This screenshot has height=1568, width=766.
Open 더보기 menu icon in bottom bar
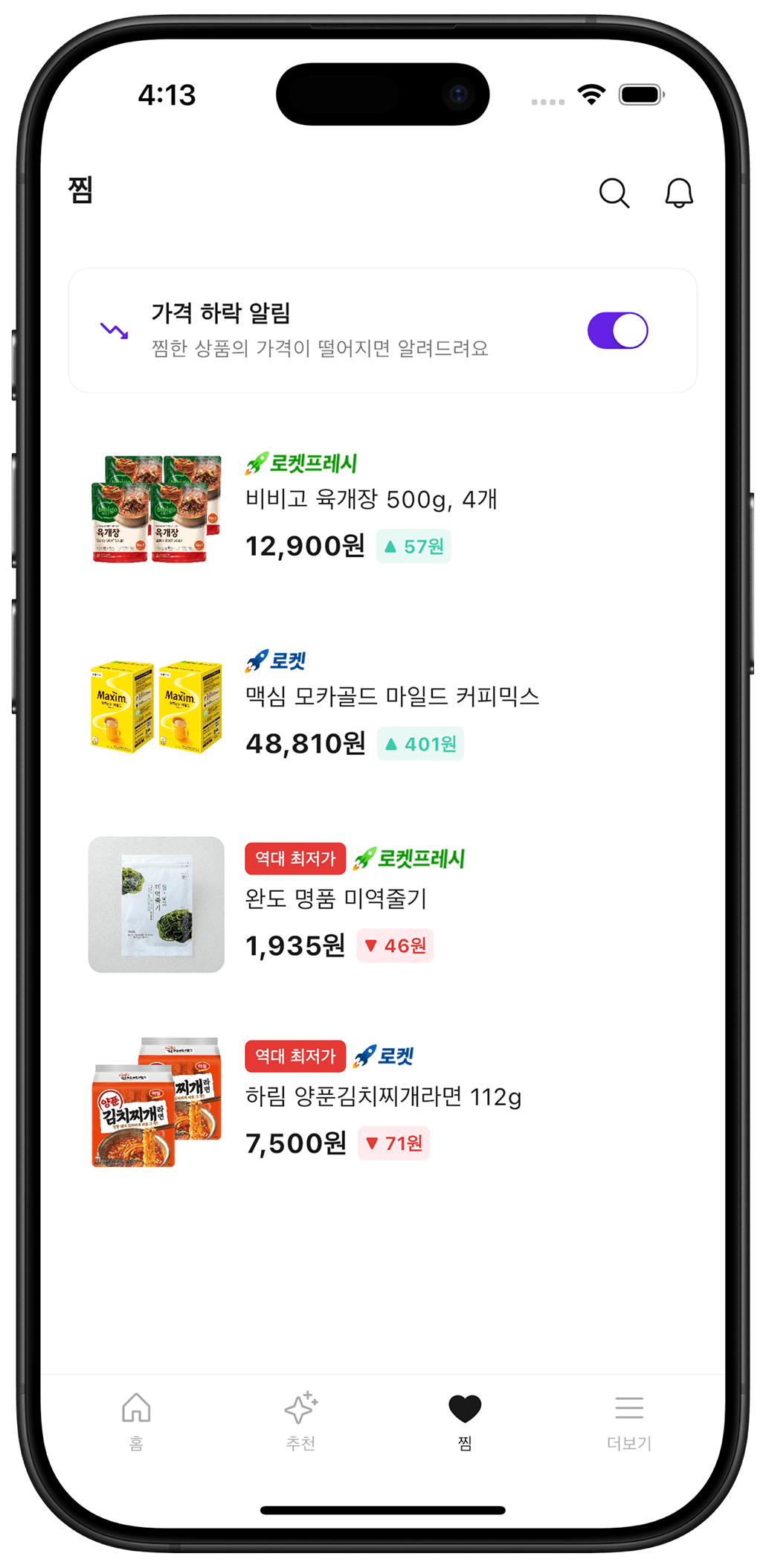tap(629, 1403)
